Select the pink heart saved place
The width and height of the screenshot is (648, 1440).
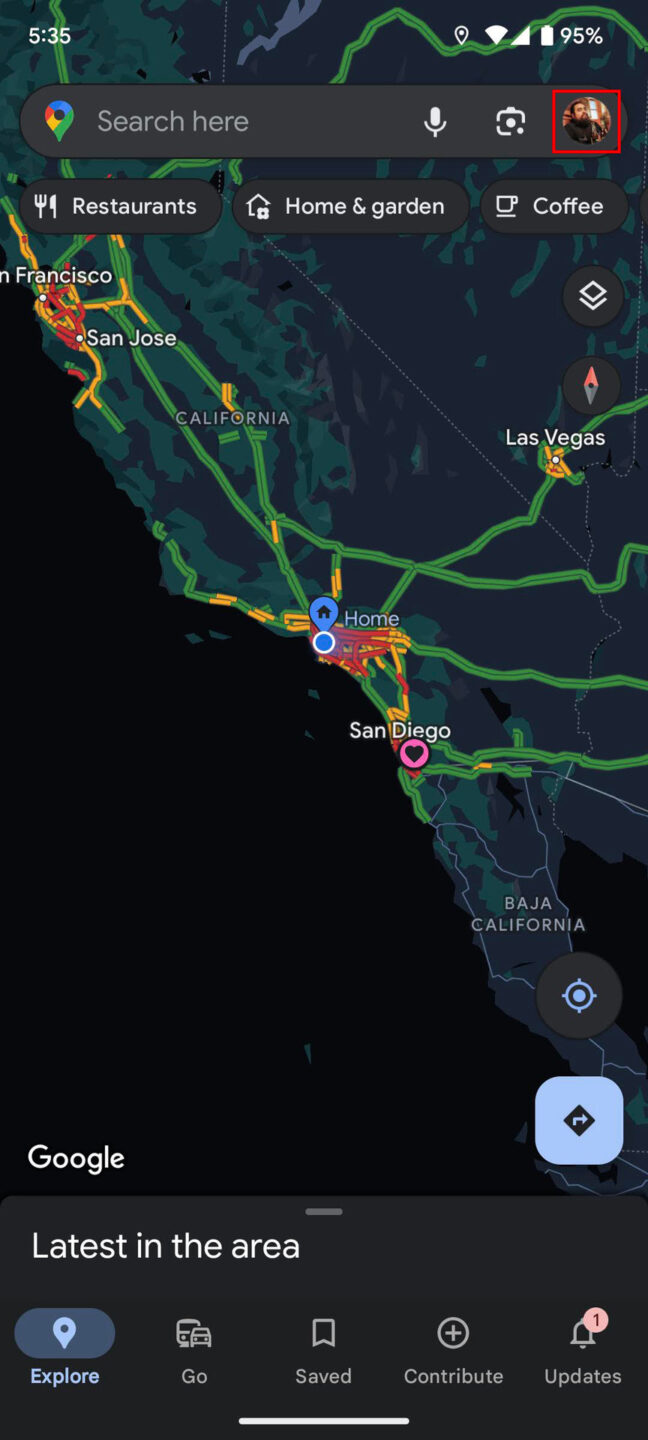pos(414,754)
